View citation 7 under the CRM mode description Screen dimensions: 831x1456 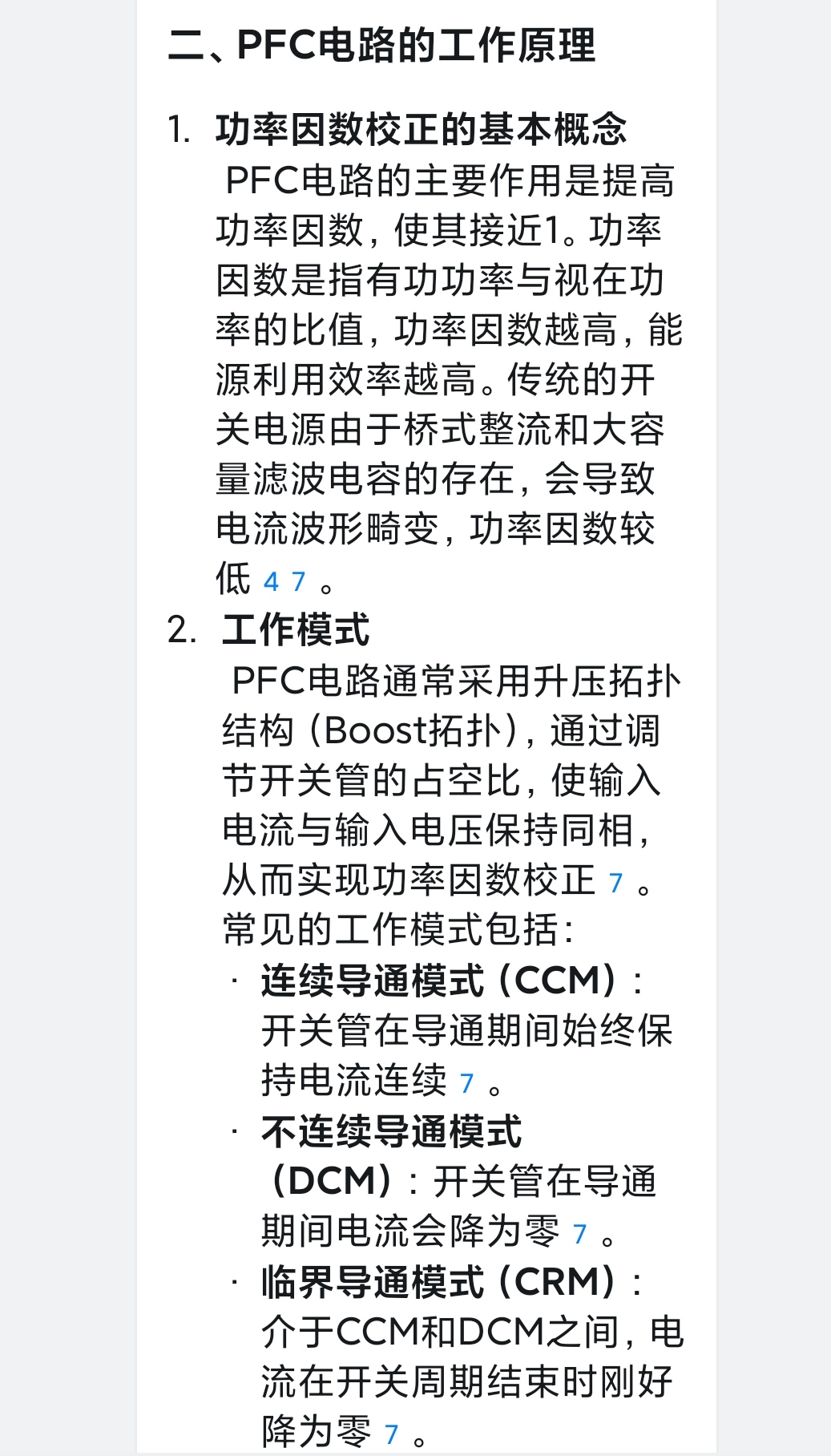pos(391,1434)
